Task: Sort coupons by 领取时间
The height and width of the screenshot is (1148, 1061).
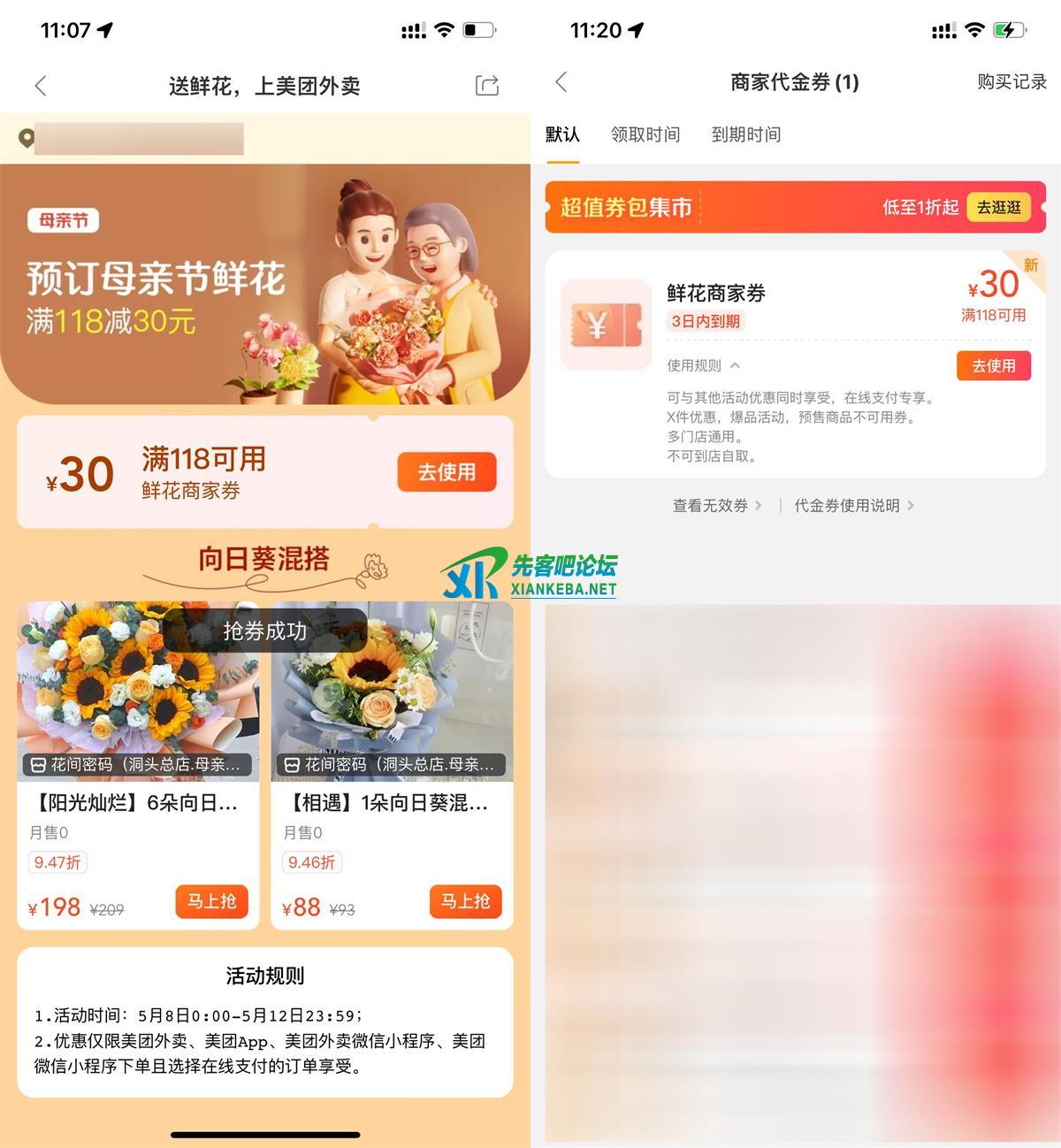Action: click(x=645, y=134)
